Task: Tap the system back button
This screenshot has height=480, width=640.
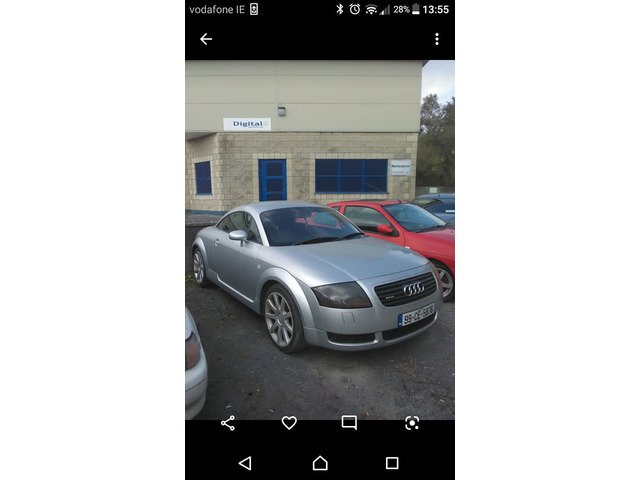Action: click(245, 463)
